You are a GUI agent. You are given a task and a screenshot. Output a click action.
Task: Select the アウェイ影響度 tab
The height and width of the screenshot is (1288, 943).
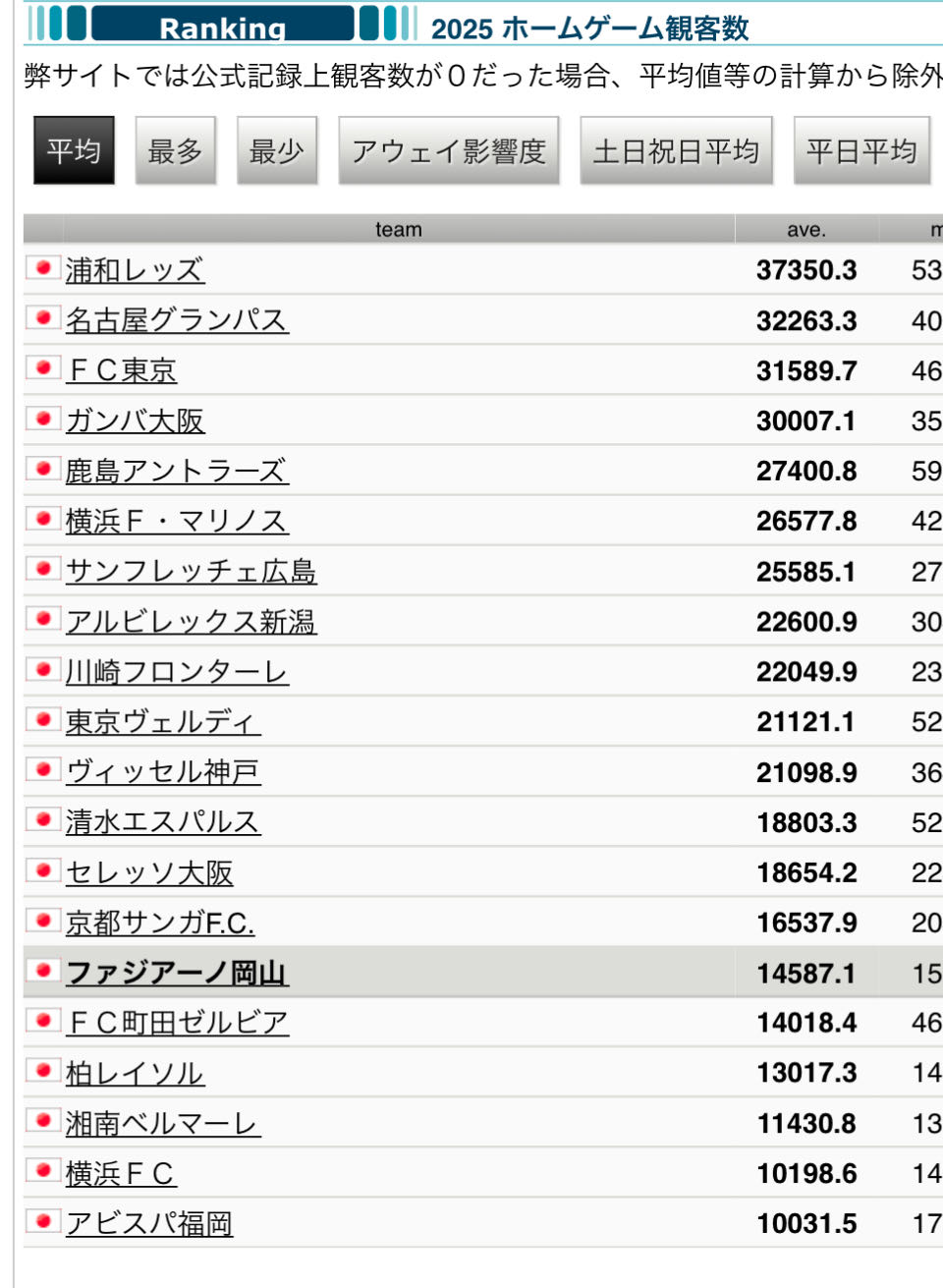click(x=448, y=150)
